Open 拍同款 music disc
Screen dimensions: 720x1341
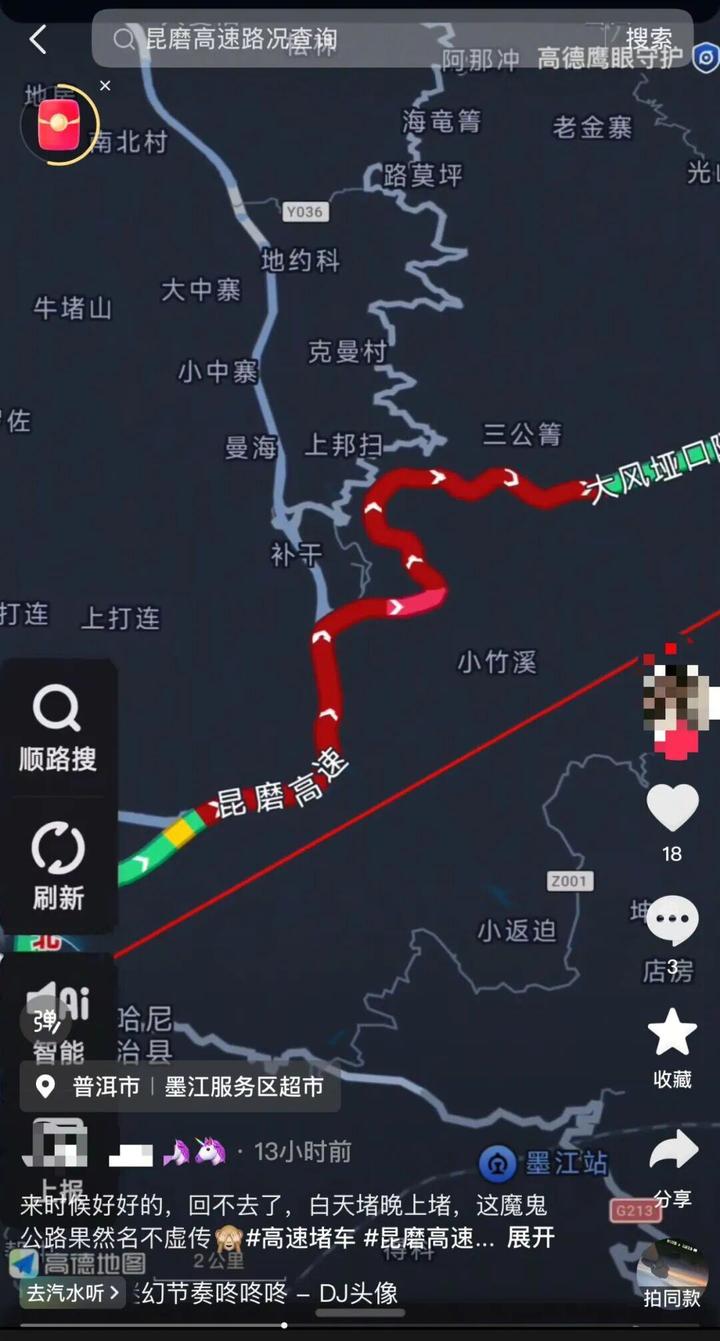tap(671, 1269)
